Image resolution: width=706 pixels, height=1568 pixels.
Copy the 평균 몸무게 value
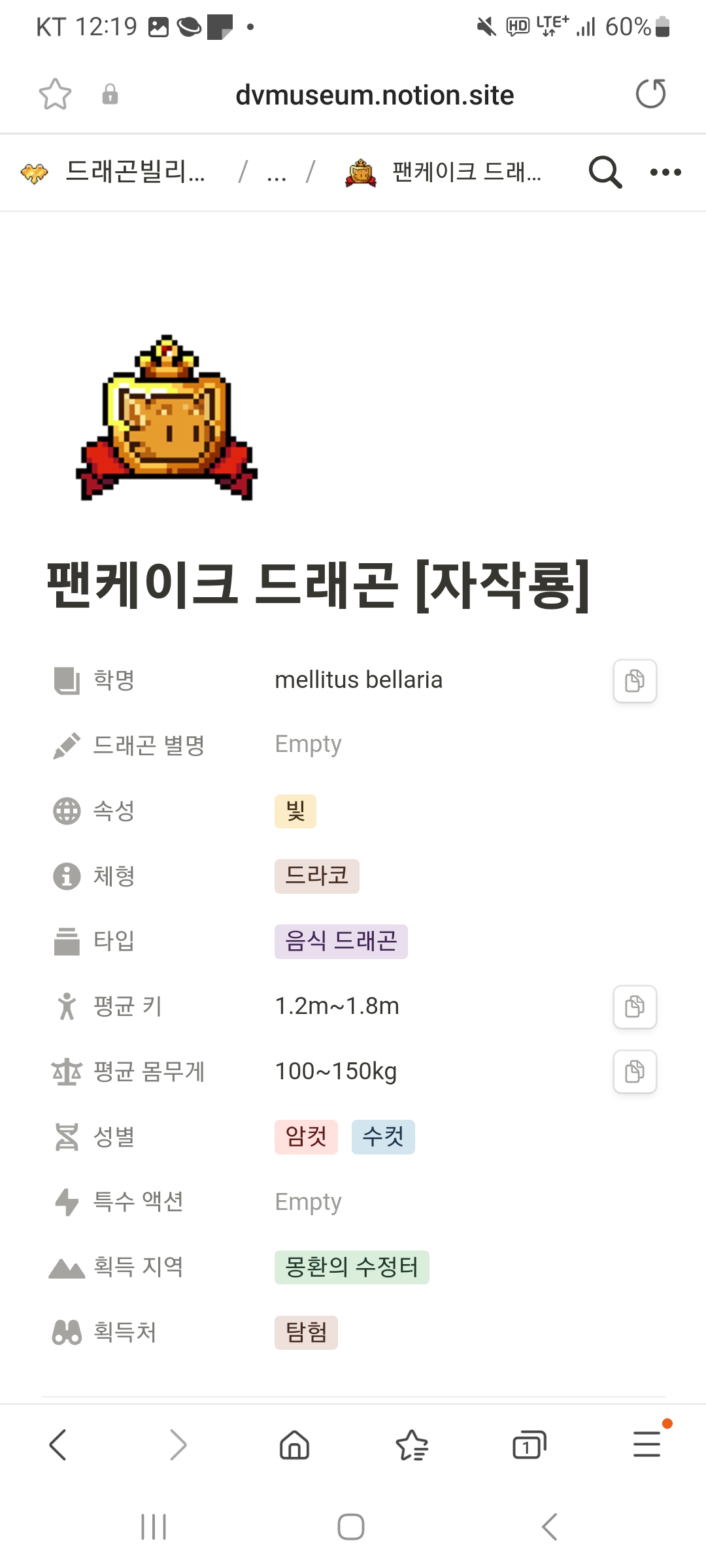[635, 1072]
